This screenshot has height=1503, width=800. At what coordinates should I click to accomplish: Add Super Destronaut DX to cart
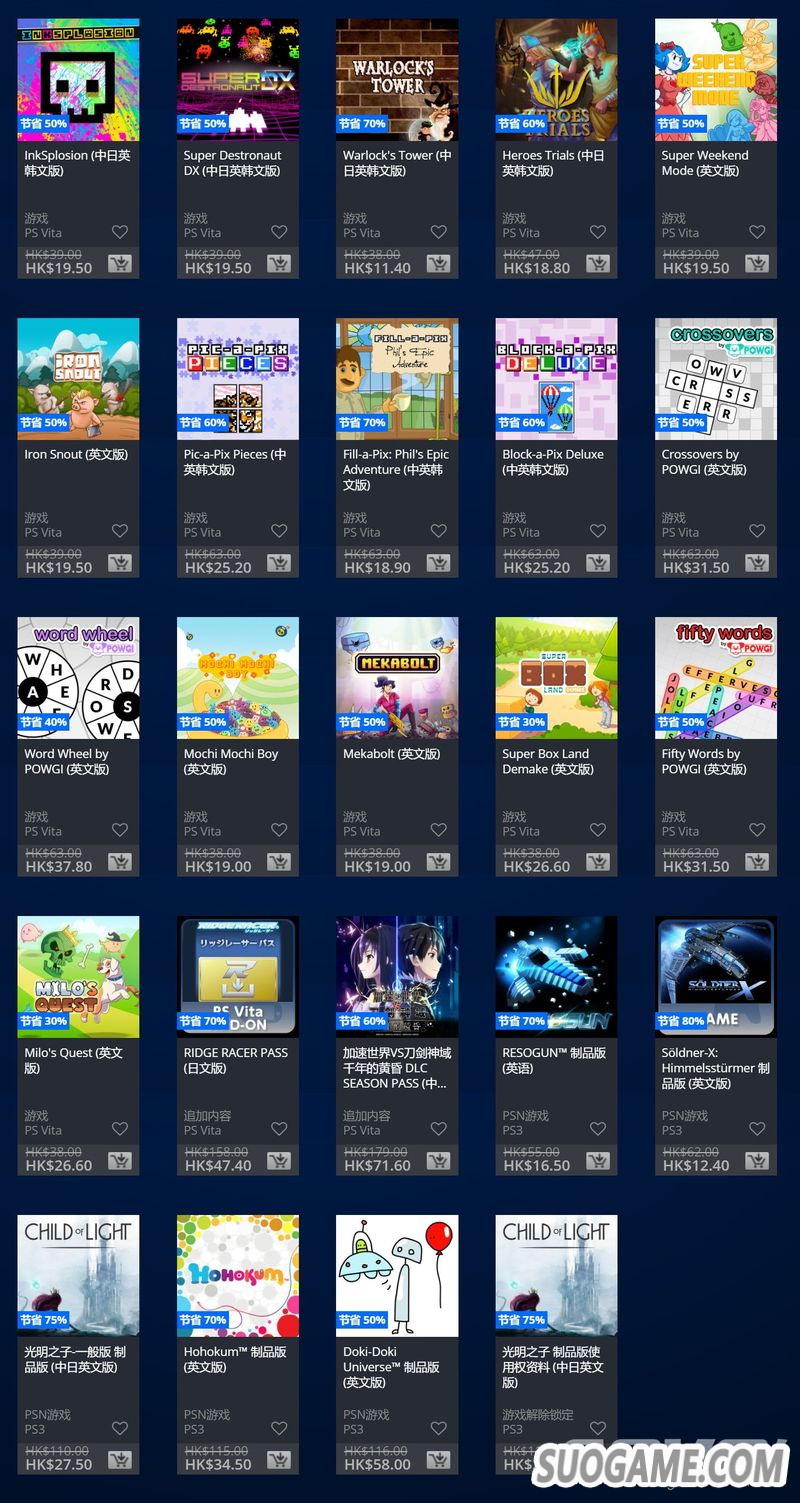point(279,265)
